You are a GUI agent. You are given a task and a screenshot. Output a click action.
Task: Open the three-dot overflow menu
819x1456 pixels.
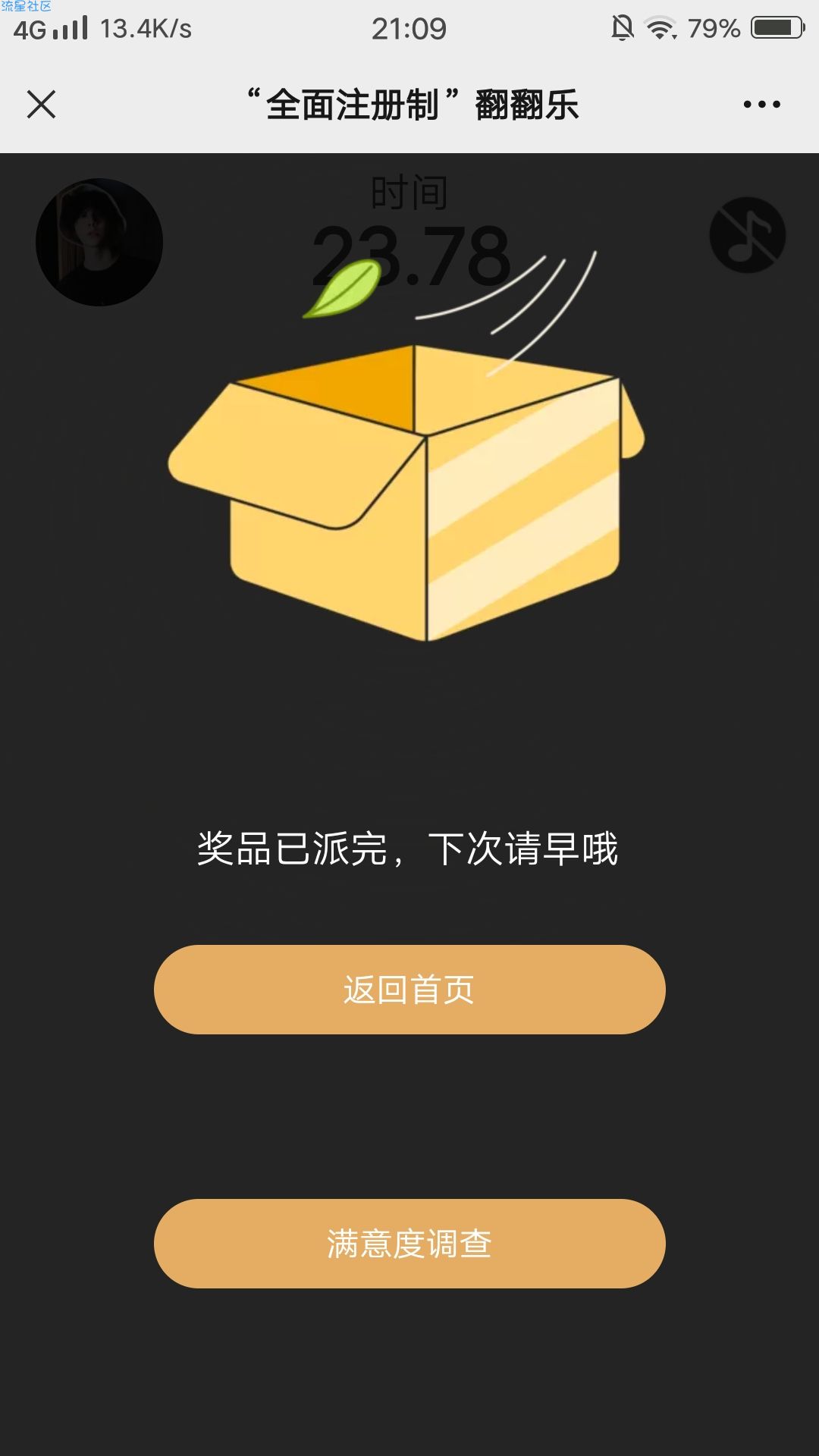(761, 105)
